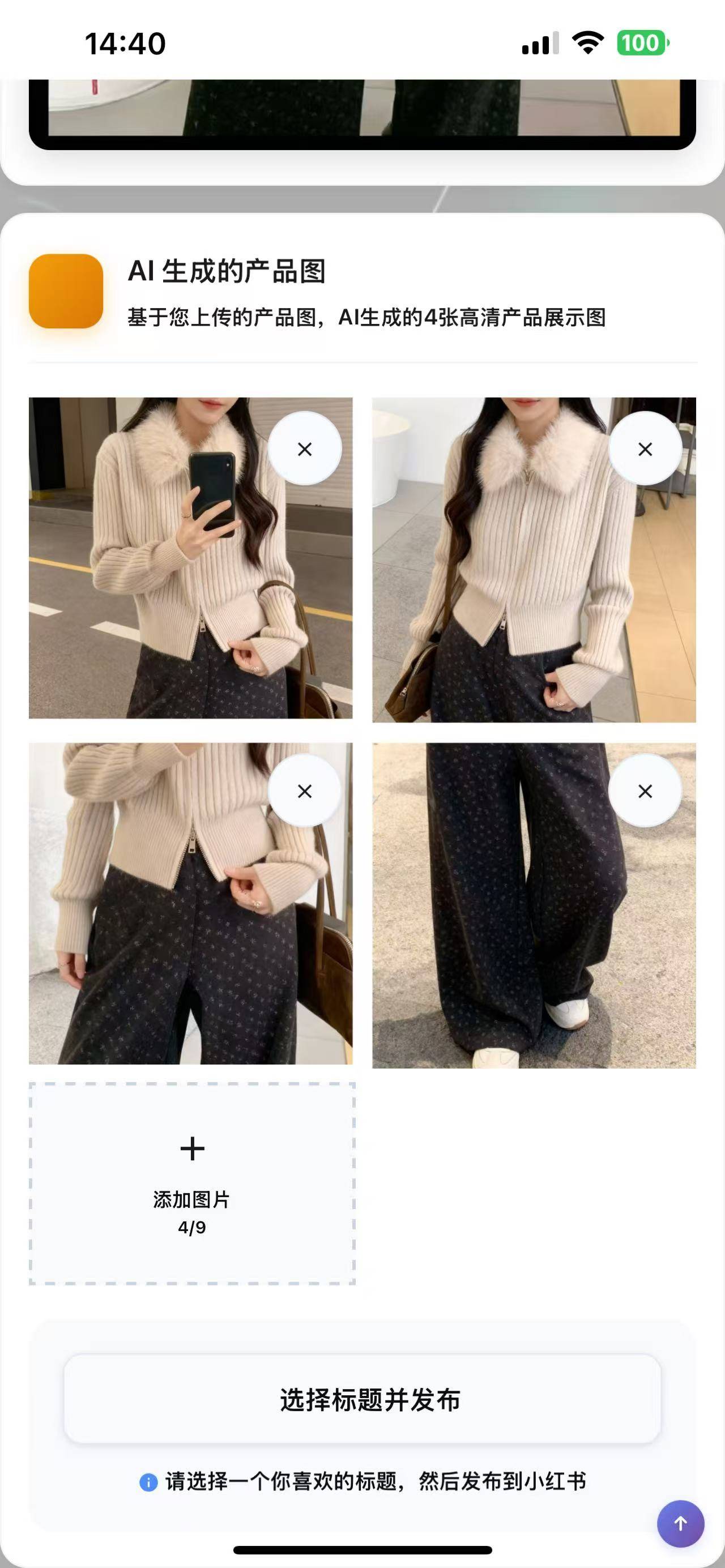Delete the sweater and pants close-up image

click(x=304, y=791)
